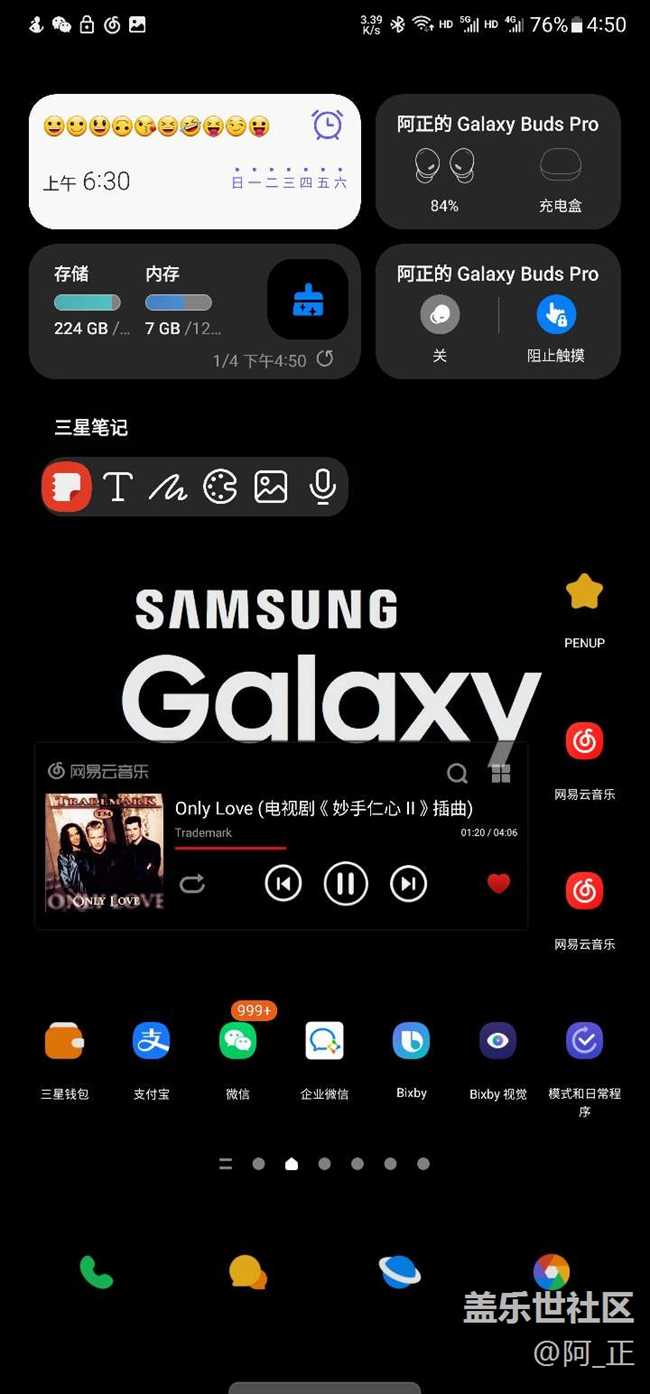Toggle Galaxy Buds noise control off
This screenshot has height=1394, width=650.
(x=439, y=316)
